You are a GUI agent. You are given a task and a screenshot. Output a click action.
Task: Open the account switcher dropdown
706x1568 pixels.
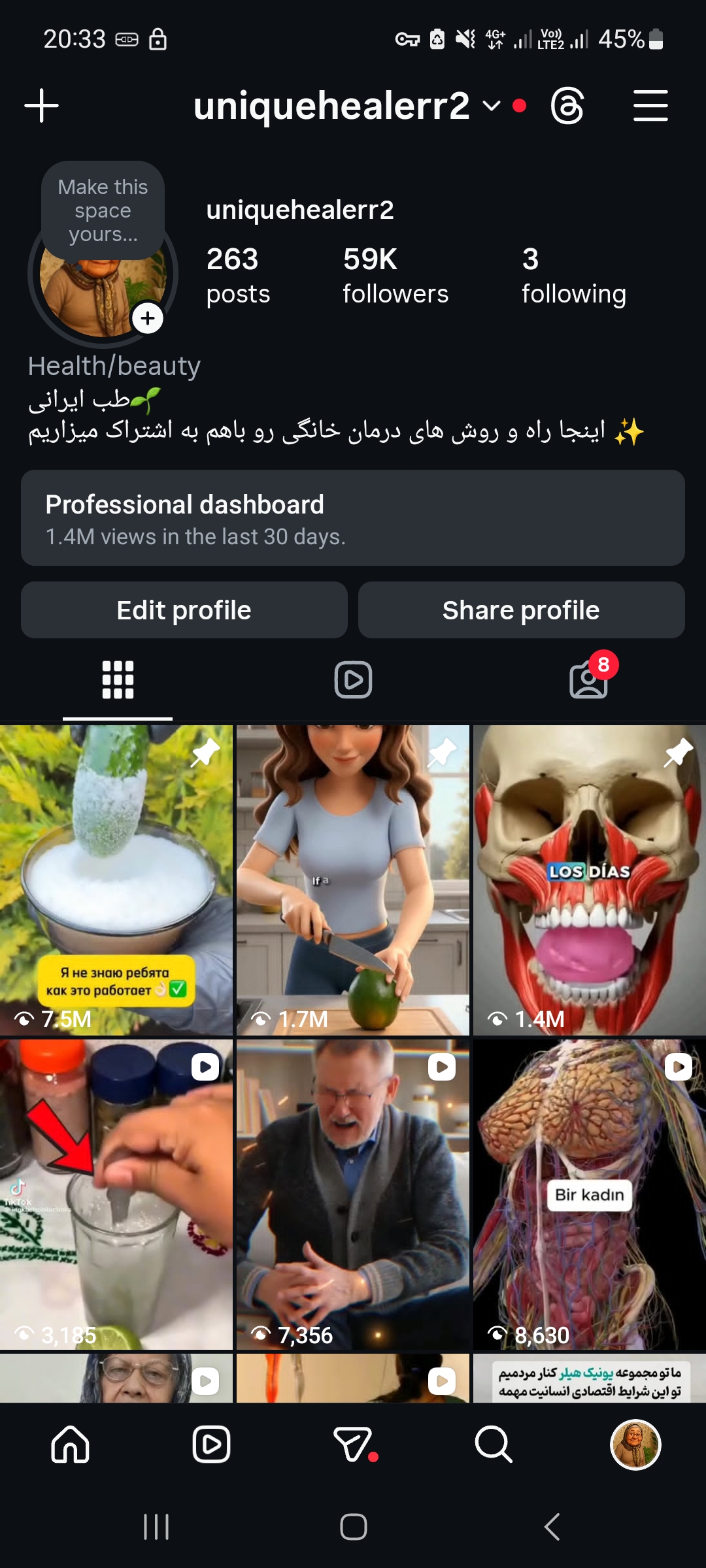491,106
